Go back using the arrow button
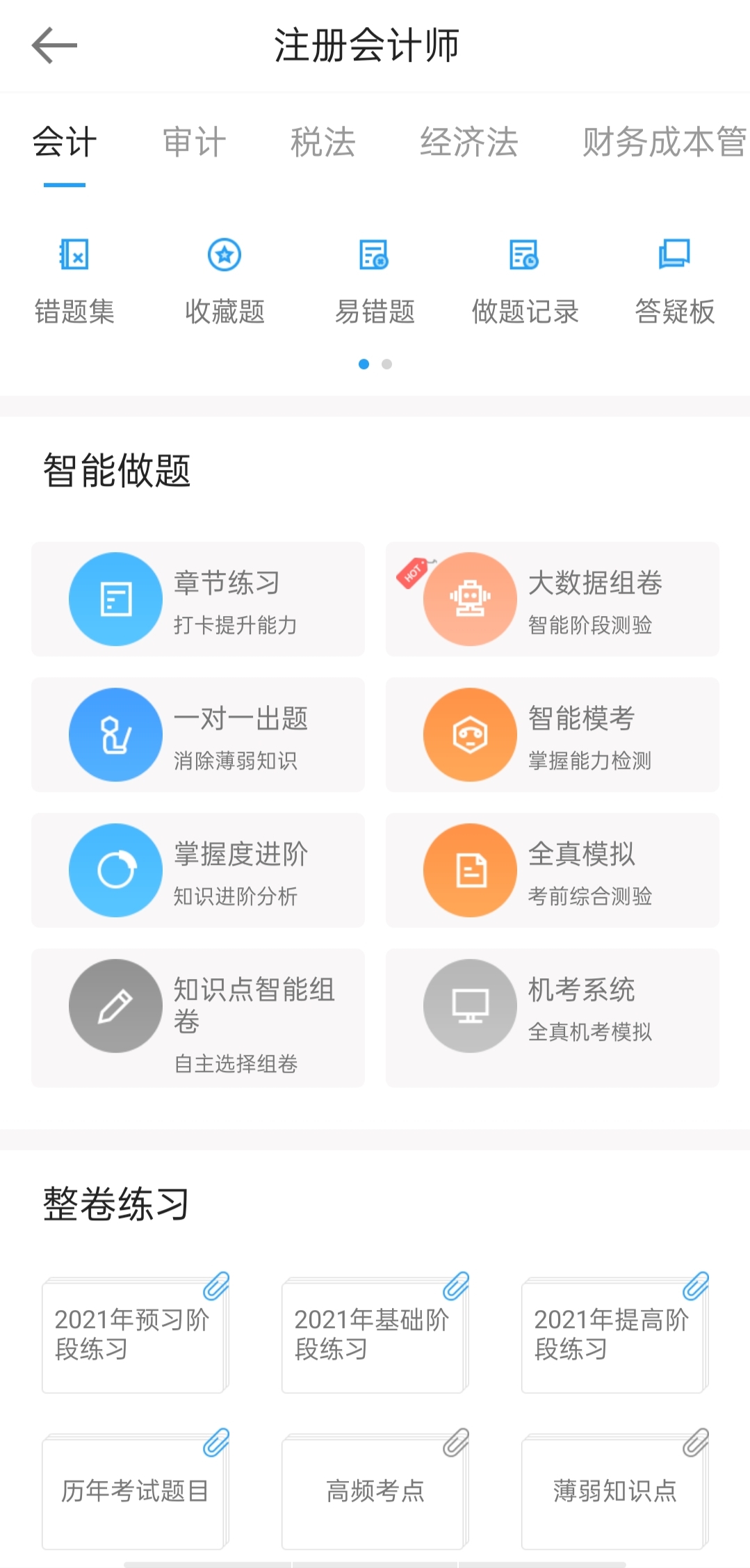The image size is (750, 1568). point(56,45)
